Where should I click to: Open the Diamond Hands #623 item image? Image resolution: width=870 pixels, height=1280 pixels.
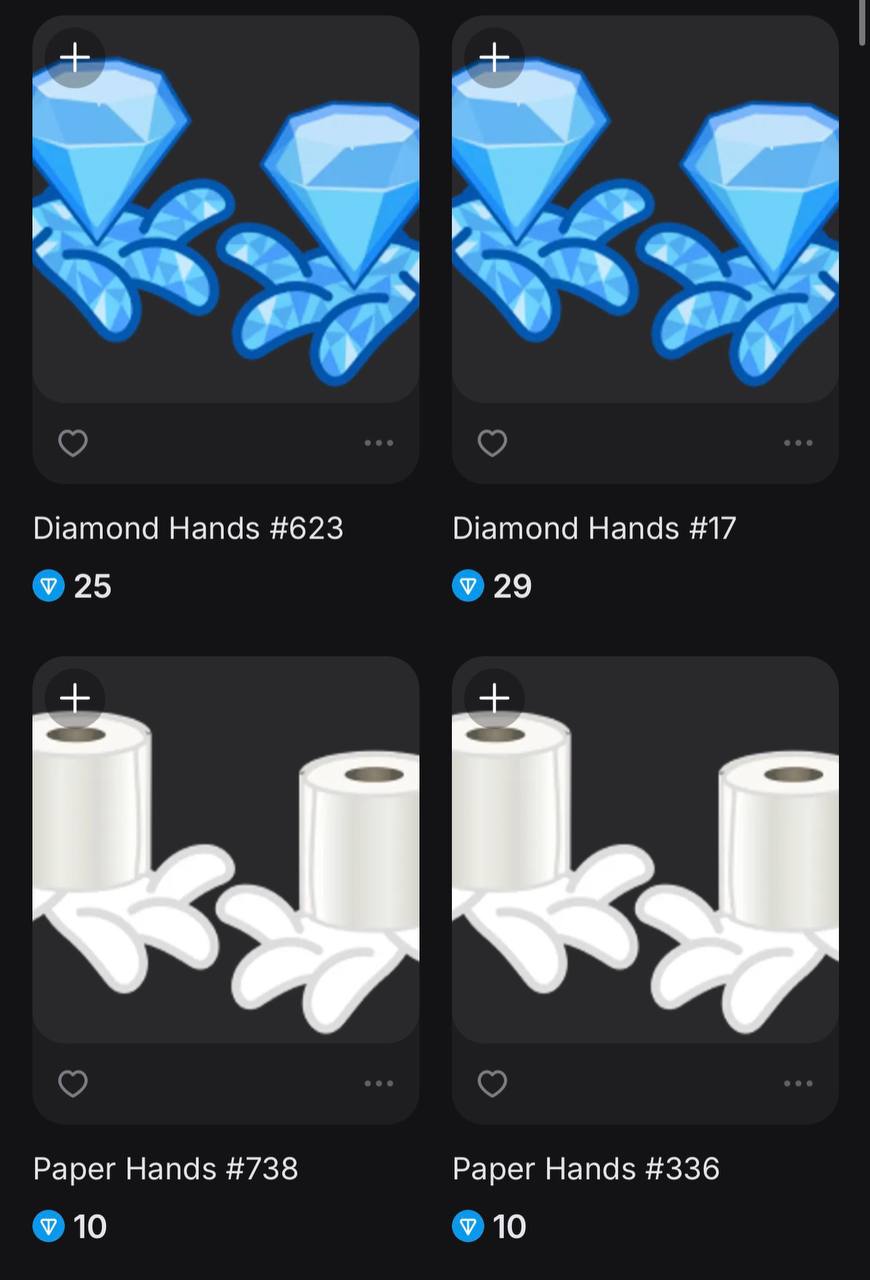pyautogui.click(x=226, y=230)
